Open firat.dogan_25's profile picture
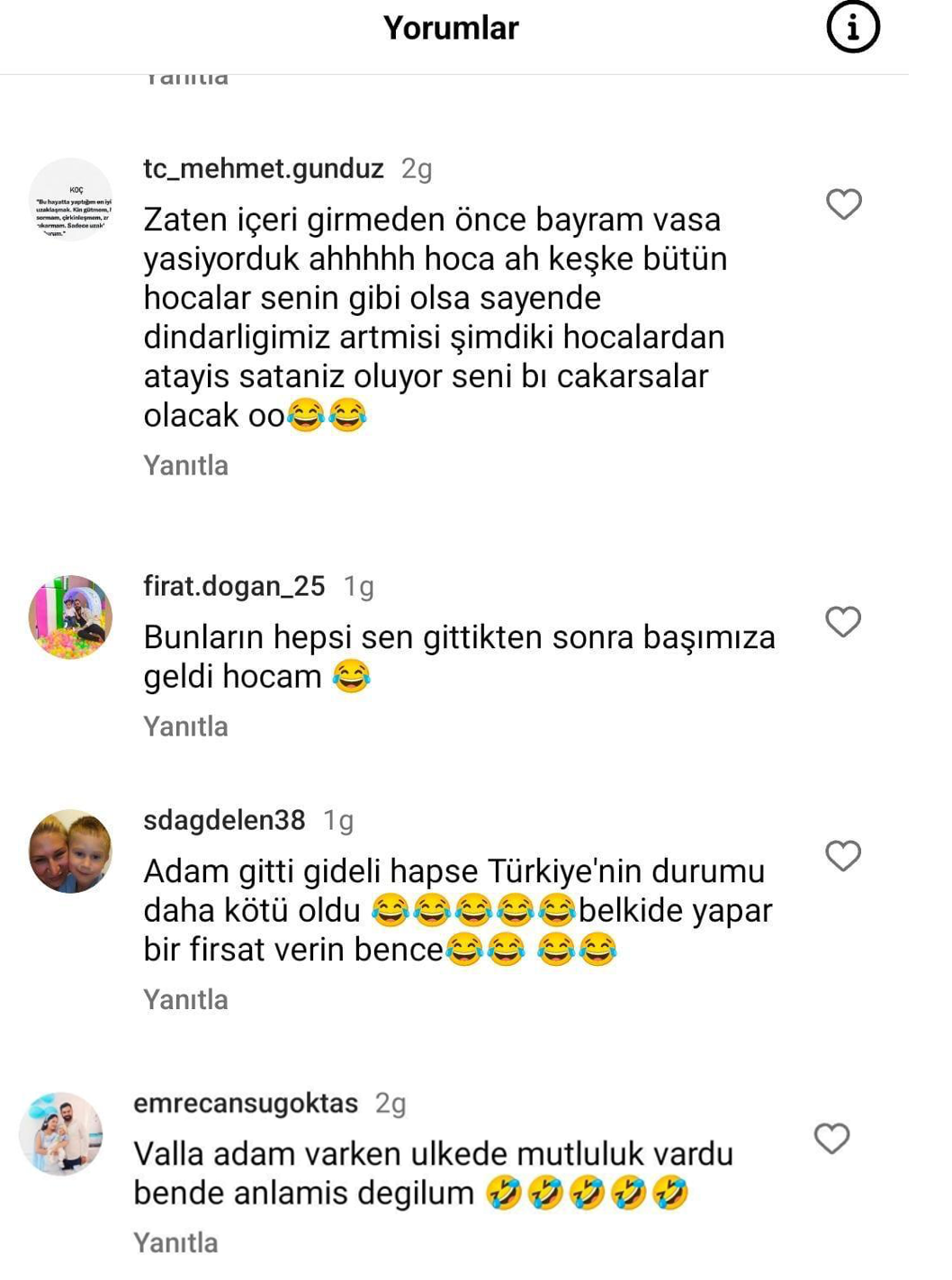The height and width of the screenshot is (1280, 952). (x=71, y=617)
